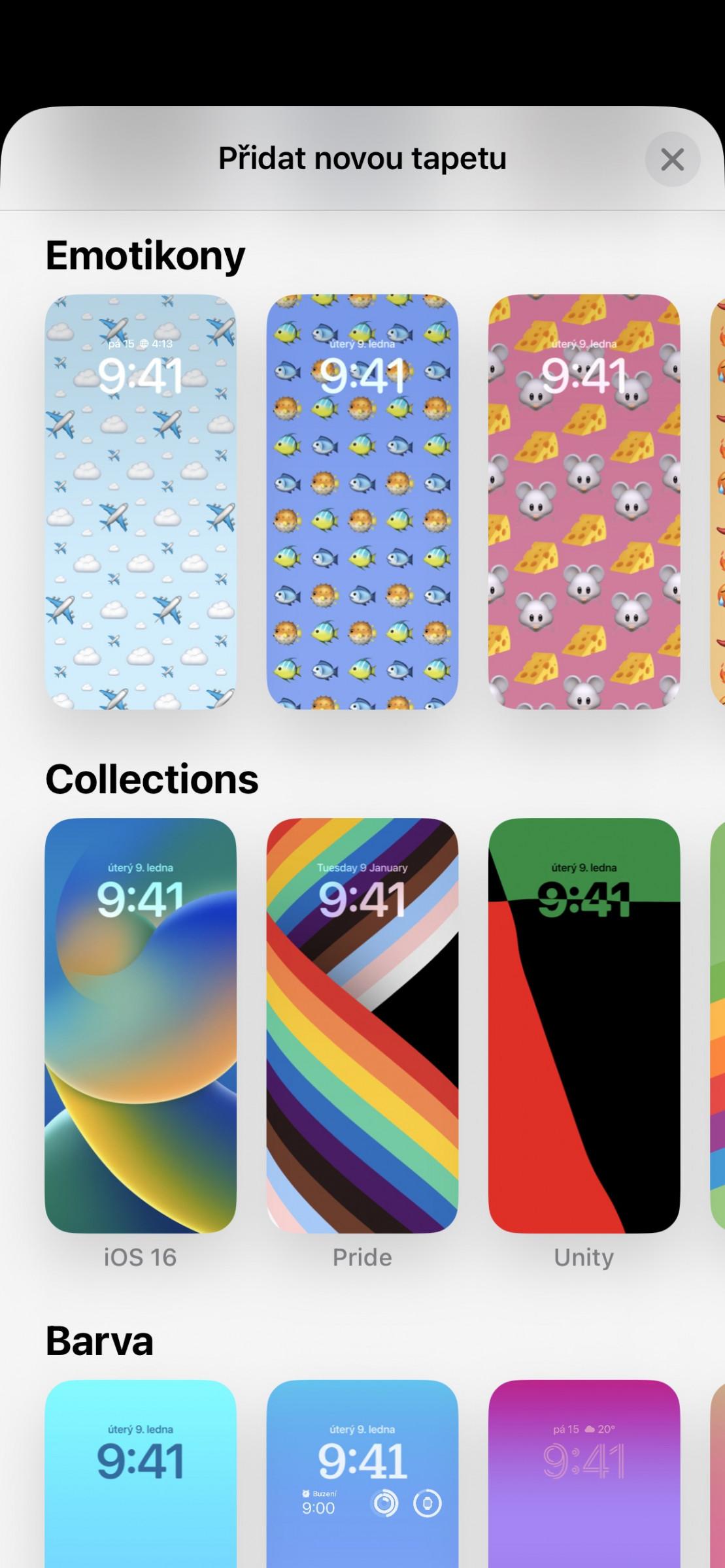Choose the fish emoji wallpaper

[362, 502]
